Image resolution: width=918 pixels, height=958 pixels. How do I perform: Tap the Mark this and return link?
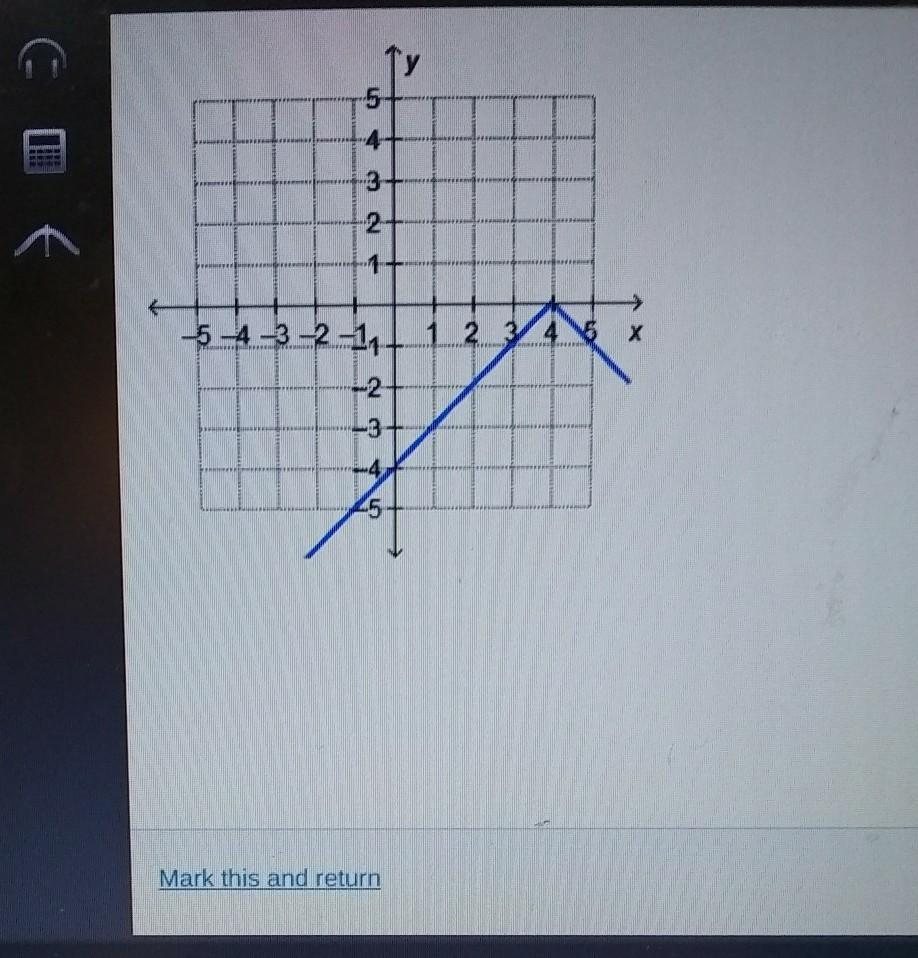coord(270,878)
